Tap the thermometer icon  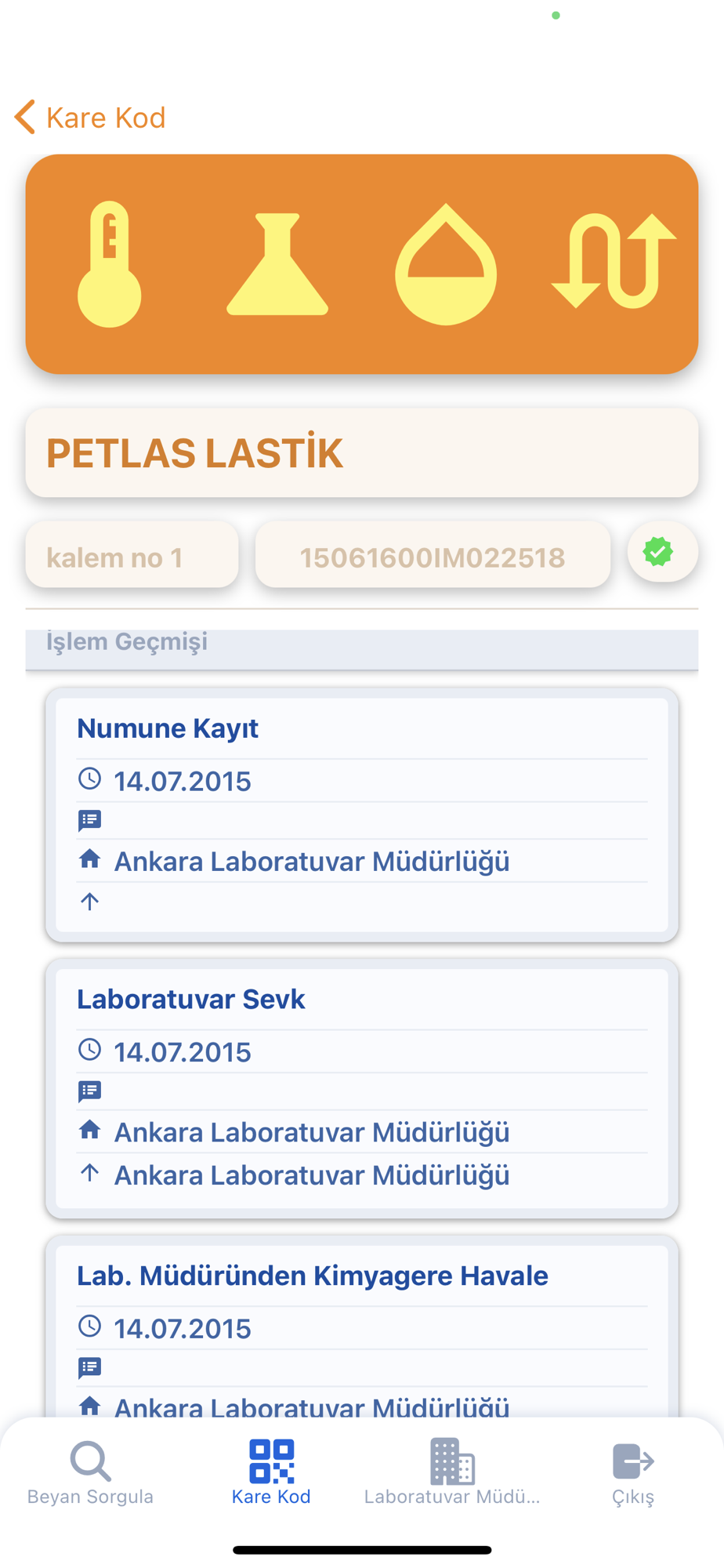110,264
